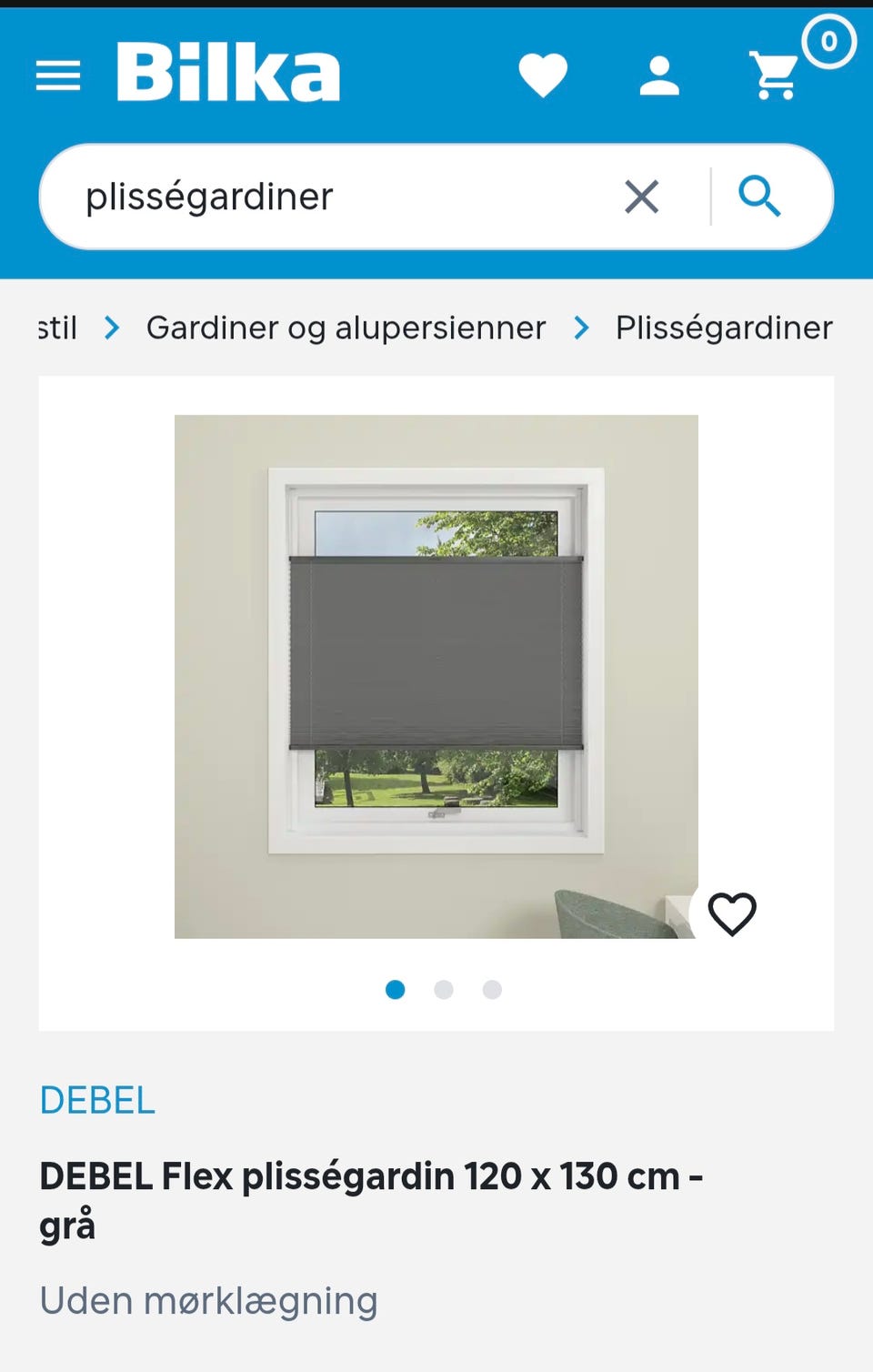
Task: Navigate to Gardiner og alupersienner breadcrumb
Action: pyautogui.click(x=345, y=328)
